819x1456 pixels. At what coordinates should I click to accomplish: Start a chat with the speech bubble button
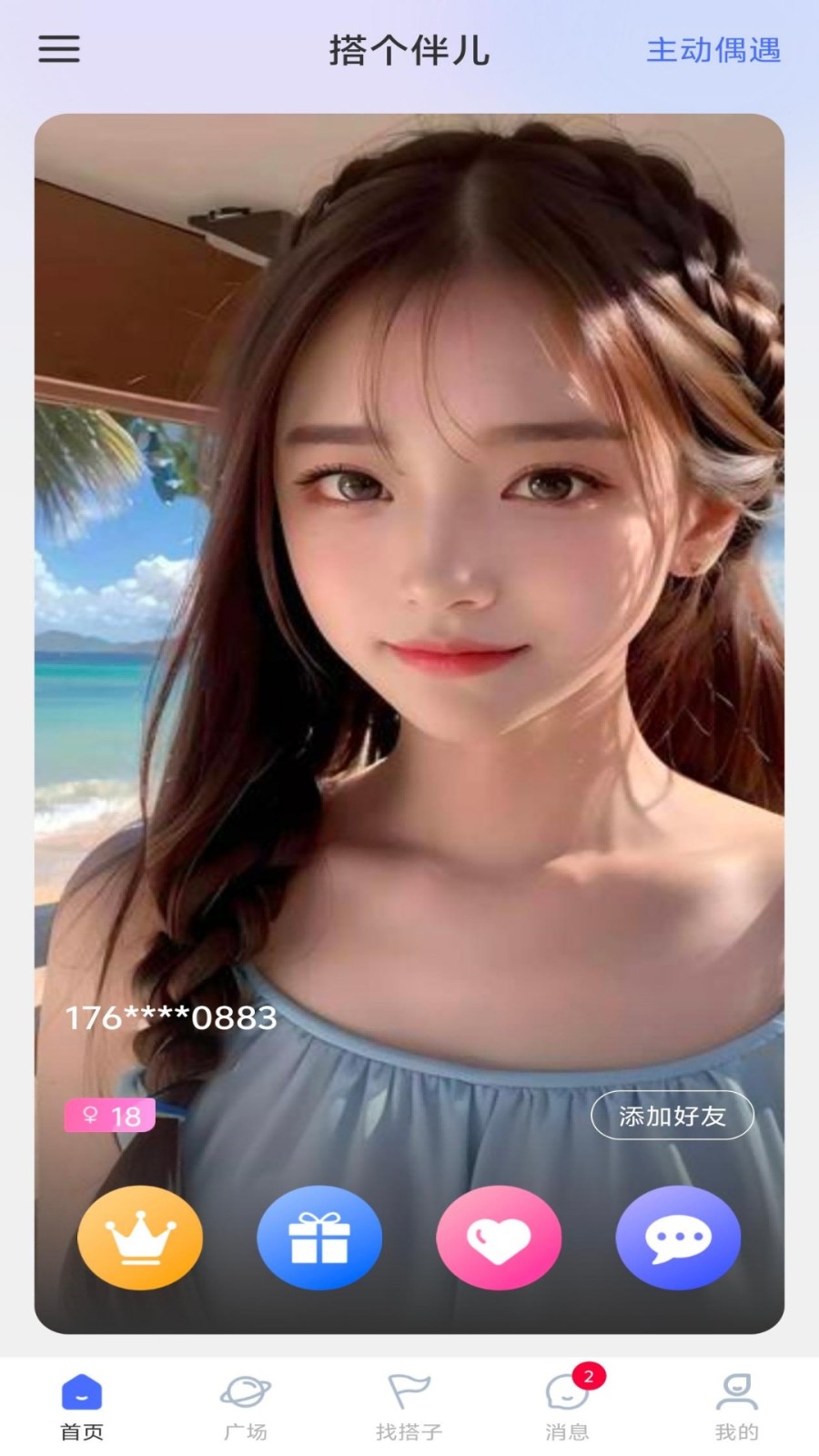coord(678,1238)
